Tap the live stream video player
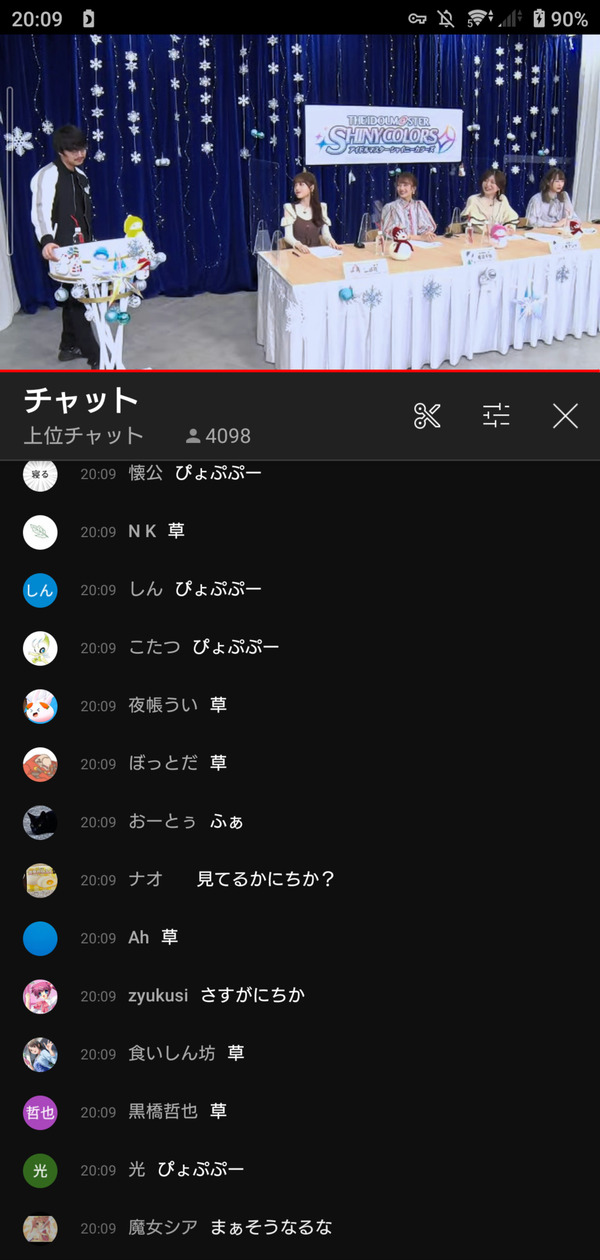 300,203
